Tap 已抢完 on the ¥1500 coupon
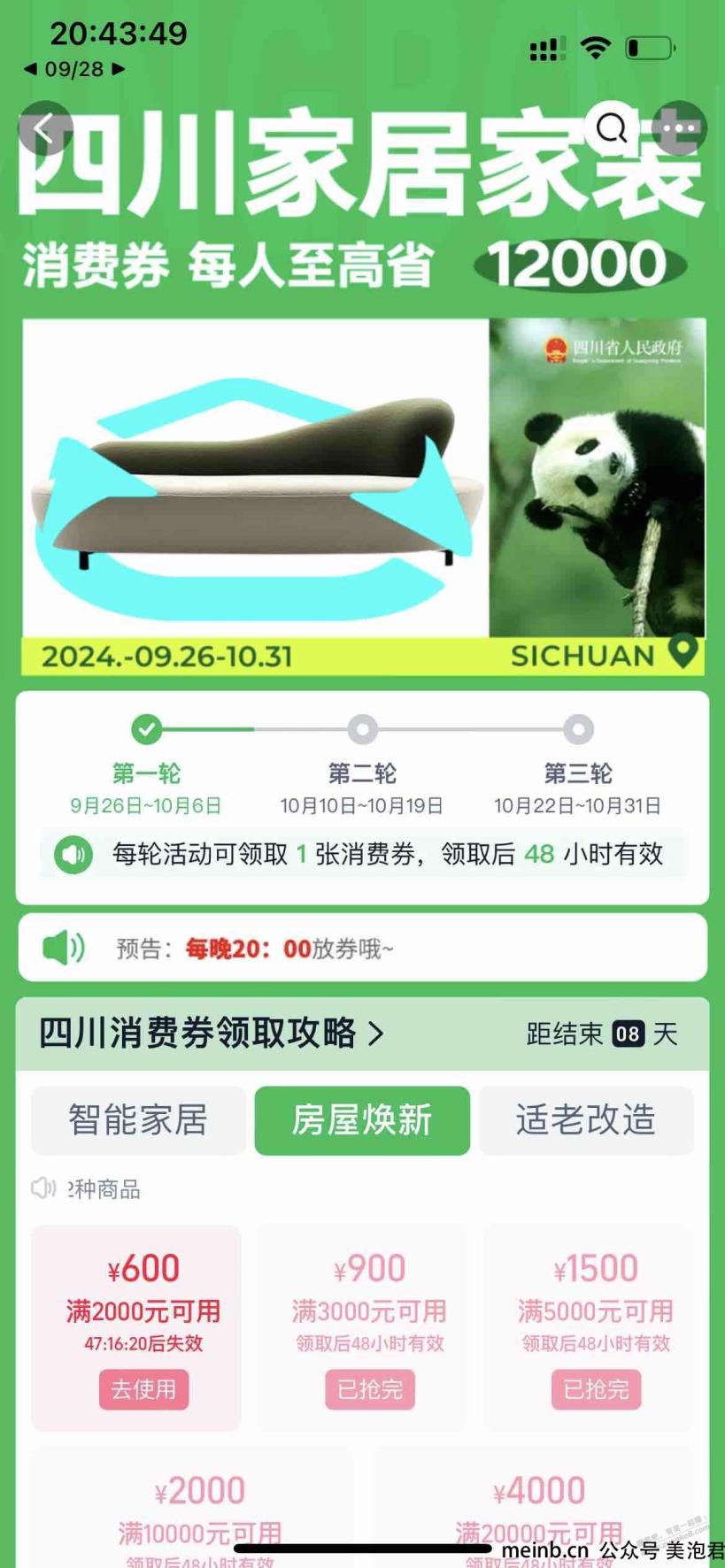 coord(596,1389)
